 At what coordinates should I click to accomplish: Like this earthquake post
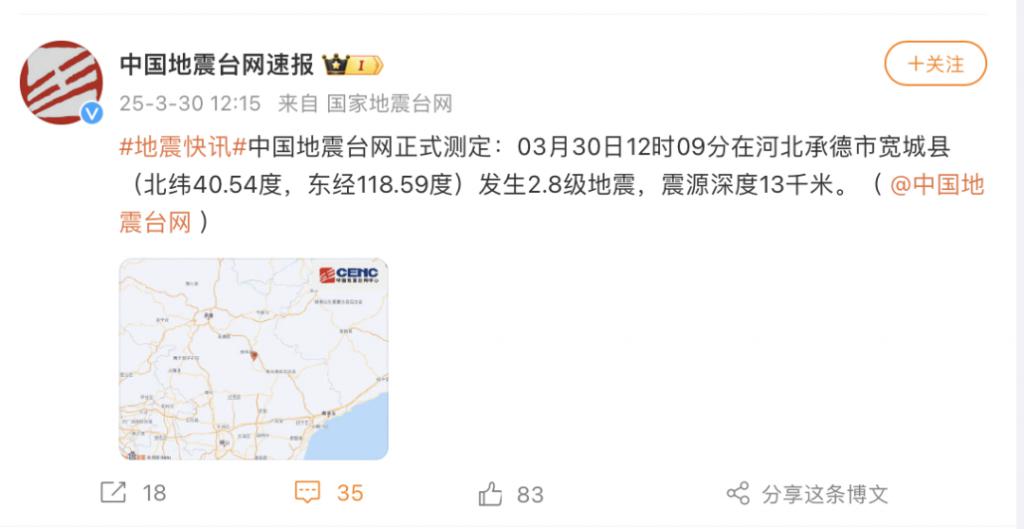click(510, 493)
